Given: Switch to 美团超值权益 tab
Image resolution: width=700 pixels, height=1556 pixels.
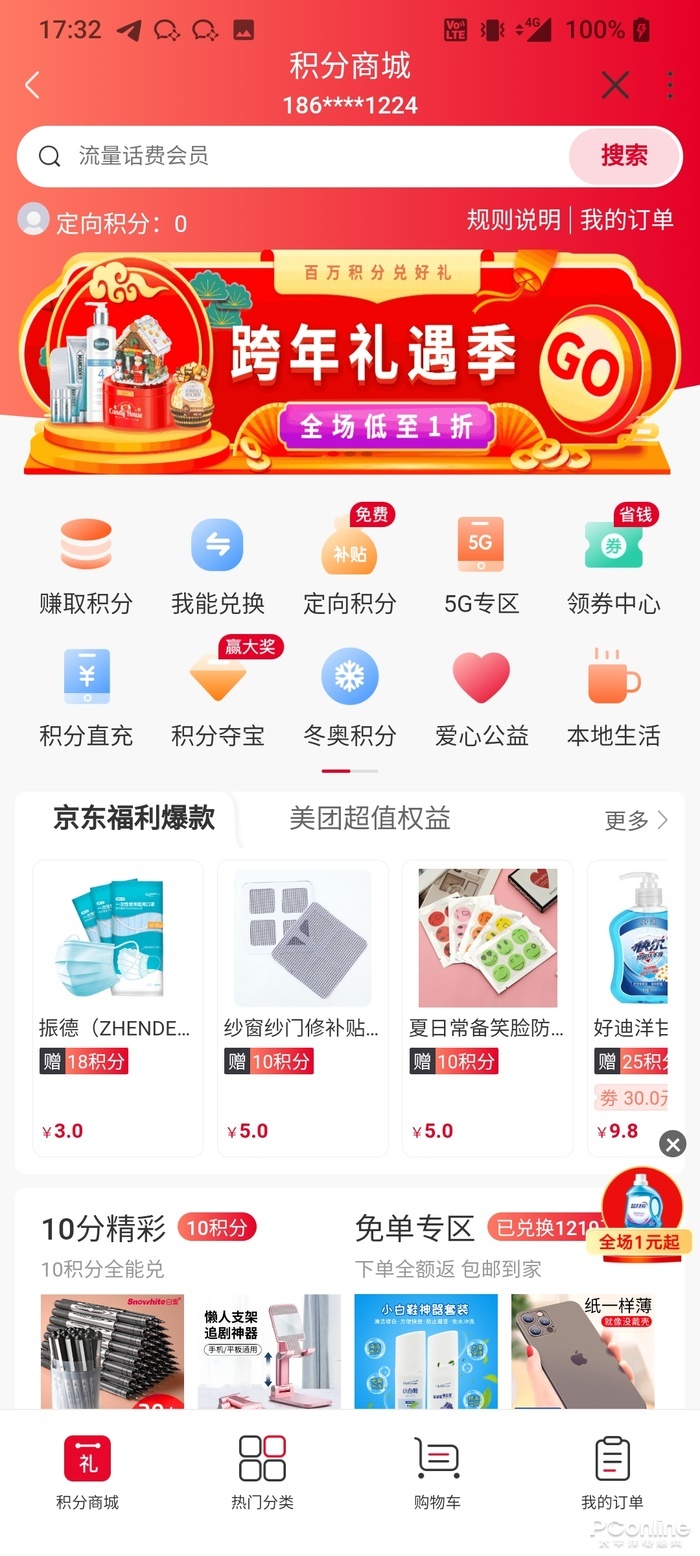Looking at the screenshot, I should (x=370, y=818).
